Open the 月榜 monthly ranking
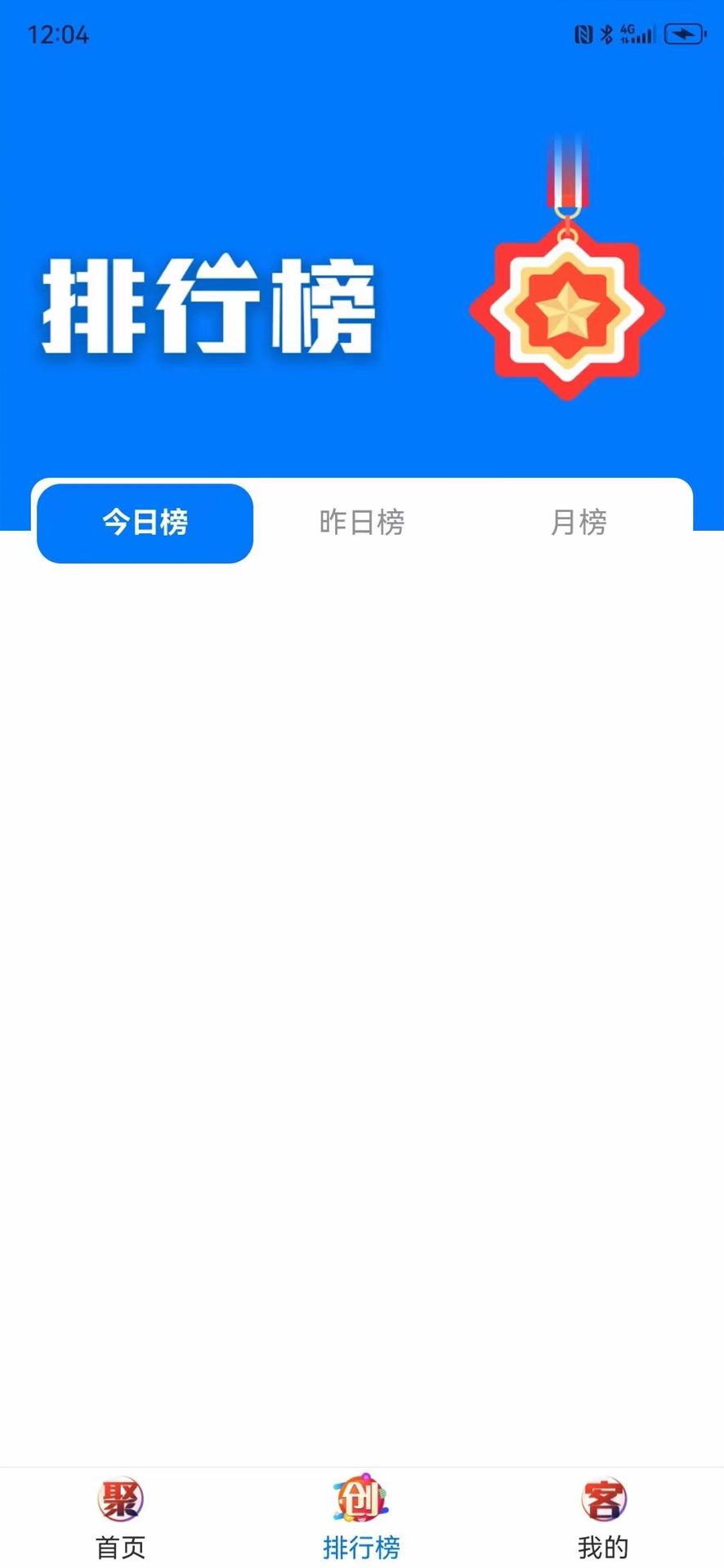724x1568 pixels. pos(579,523)
